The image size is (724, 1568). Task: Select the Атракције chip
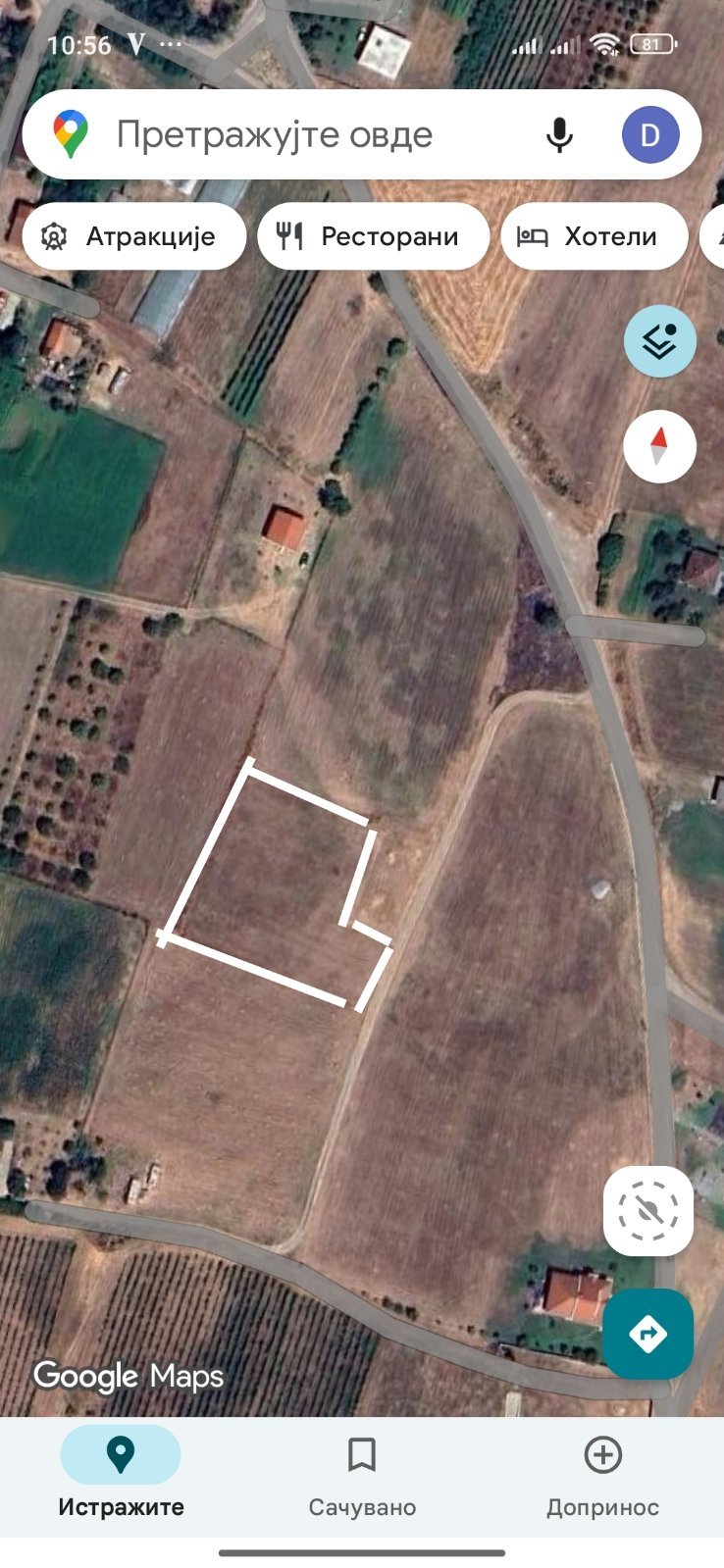[133, 236]
